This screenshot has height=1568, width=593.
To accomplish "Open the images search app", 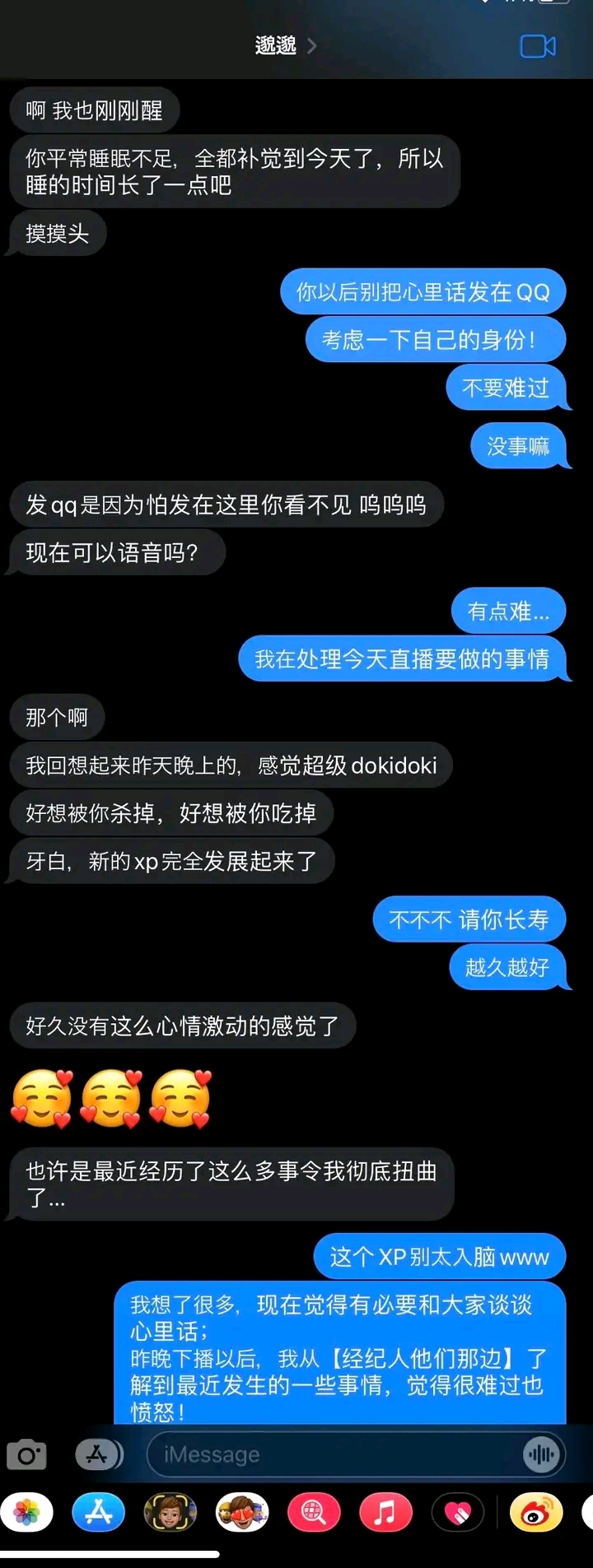I will [x=314, y=1513].
